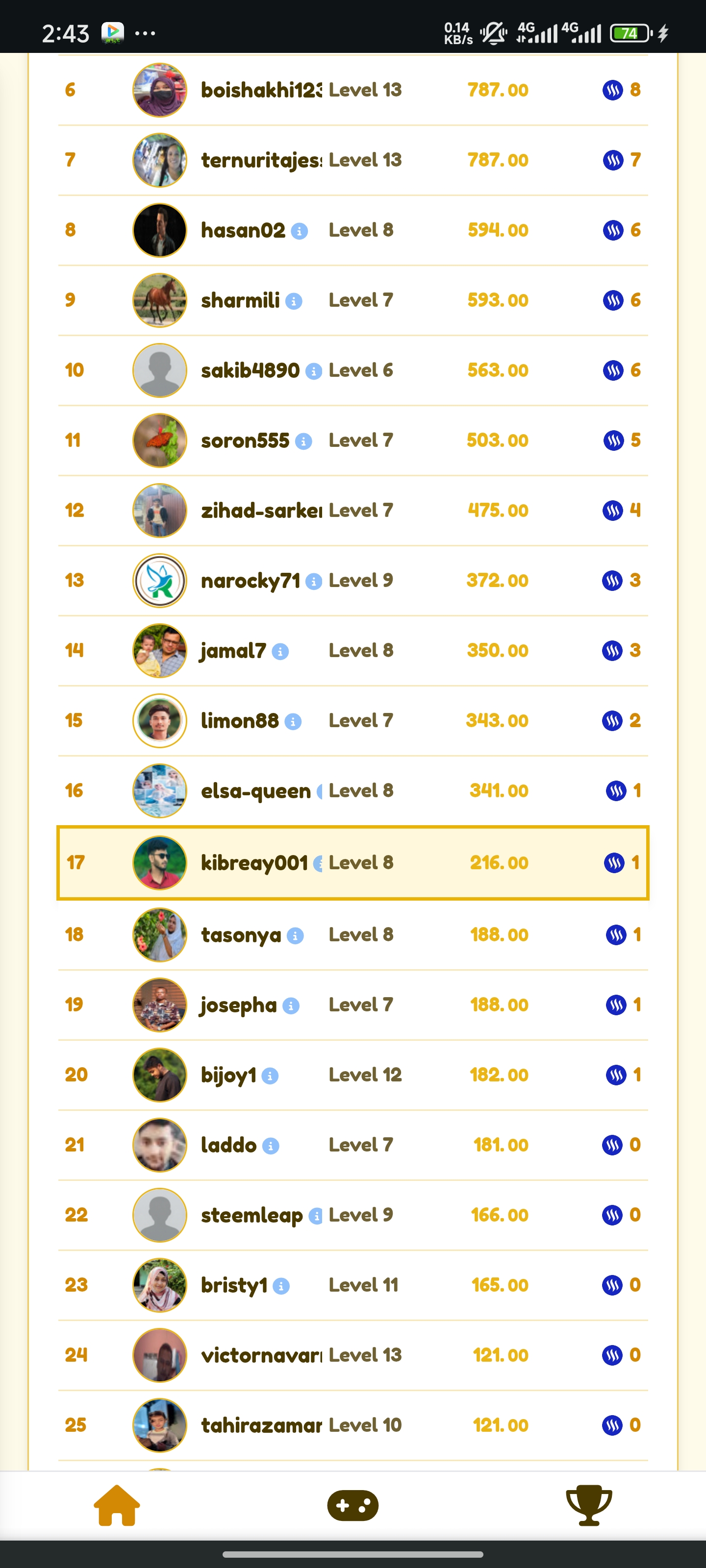Open the trophy leaderboard tab
Viewport: 706px width, 1568px height.
pos(588,1505)
